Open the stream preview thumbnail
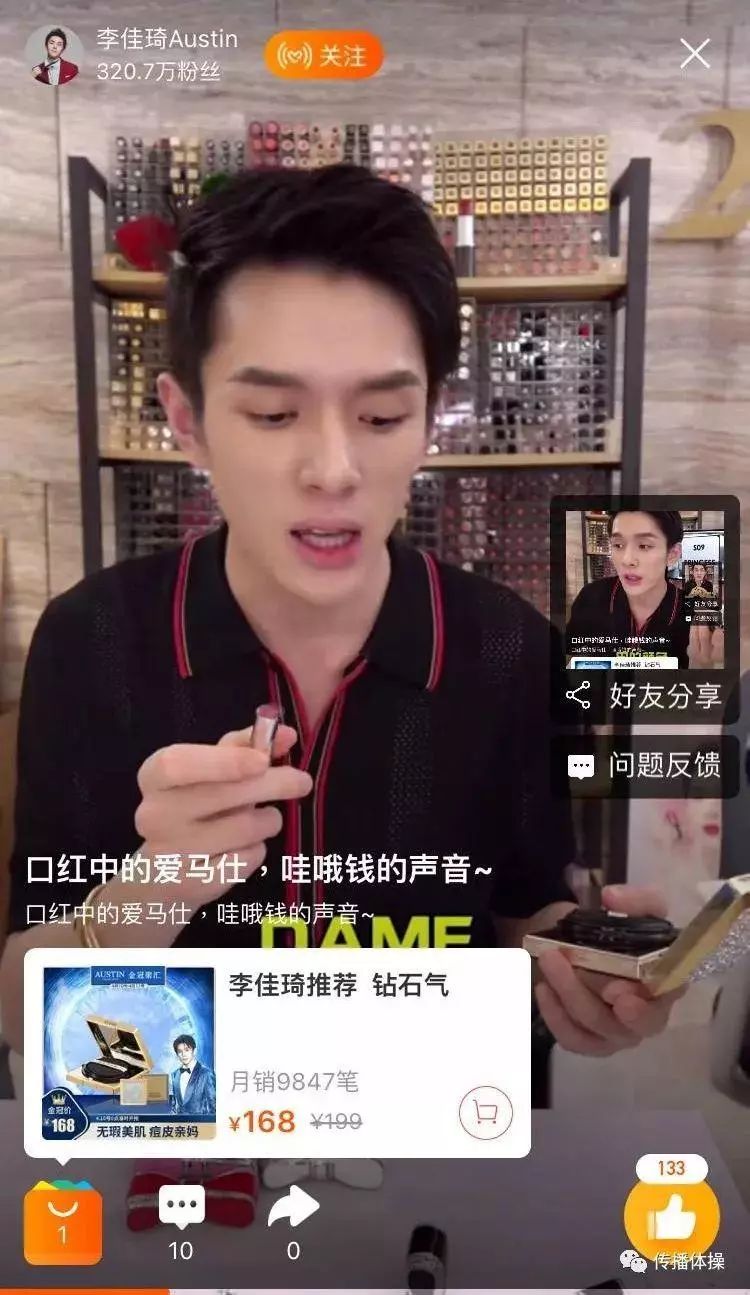 (x=645, y=590)
